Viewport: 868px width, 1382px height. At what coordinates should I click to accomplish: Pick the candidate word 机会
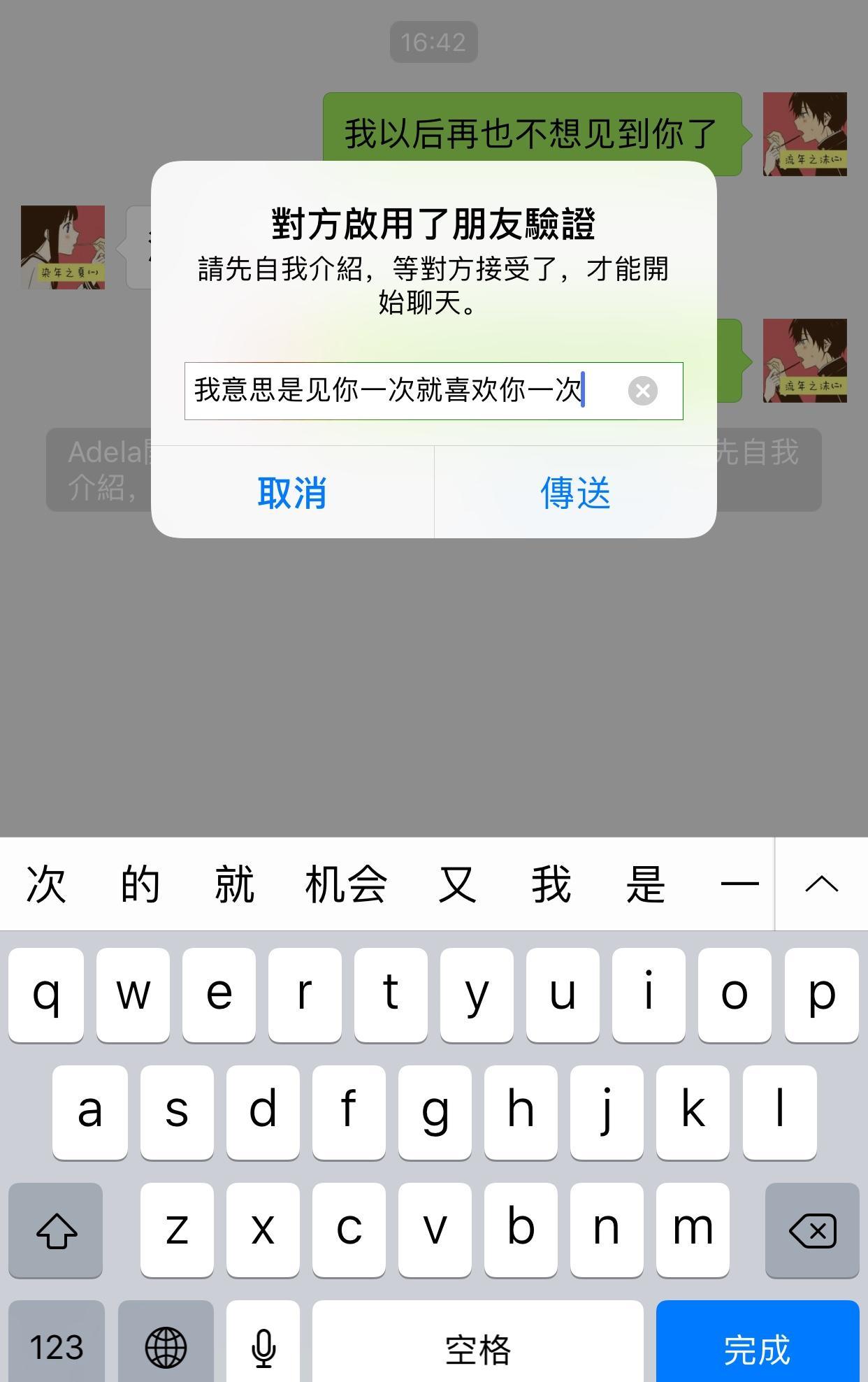(346, 884)
